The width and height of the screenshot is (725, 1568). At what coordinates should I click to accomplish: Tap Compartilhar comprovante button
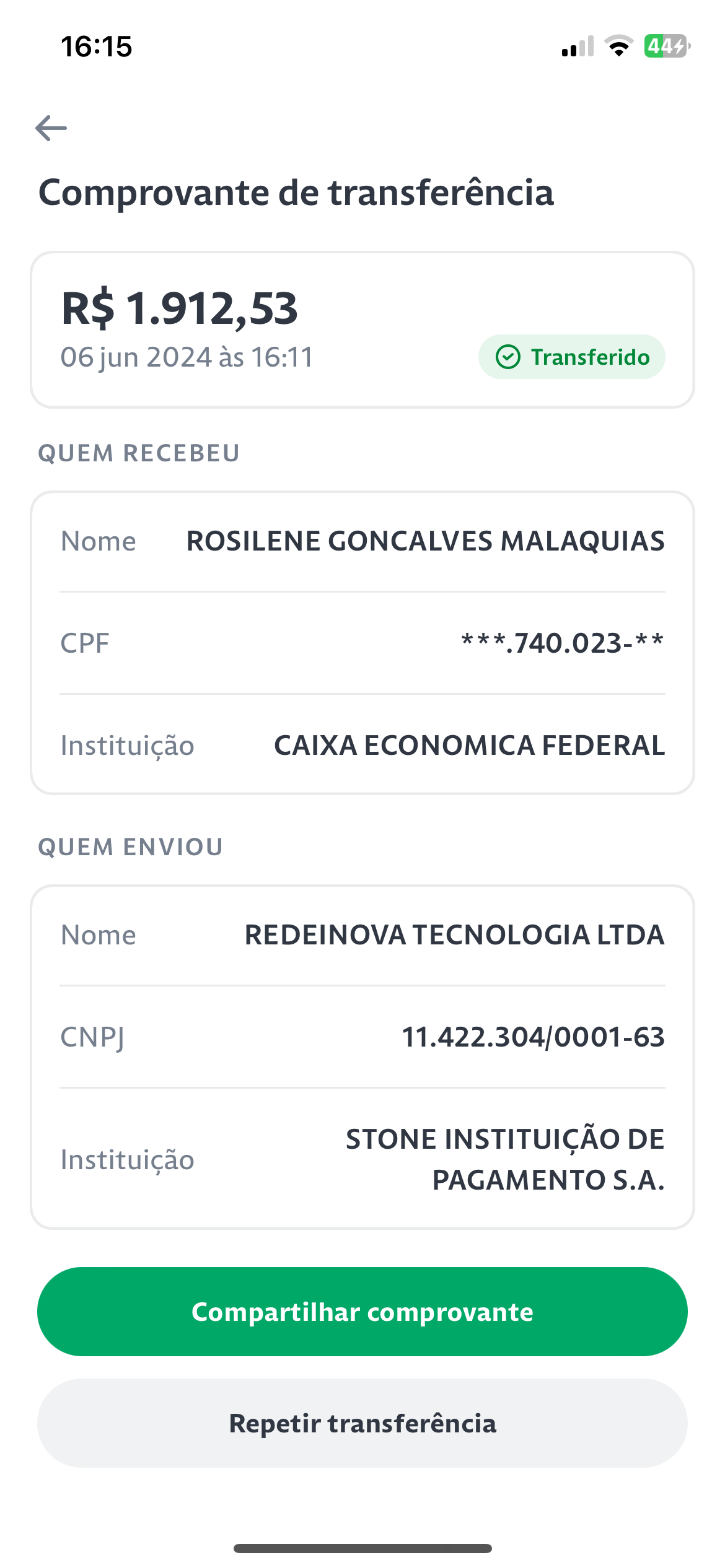coord(362,1312)
